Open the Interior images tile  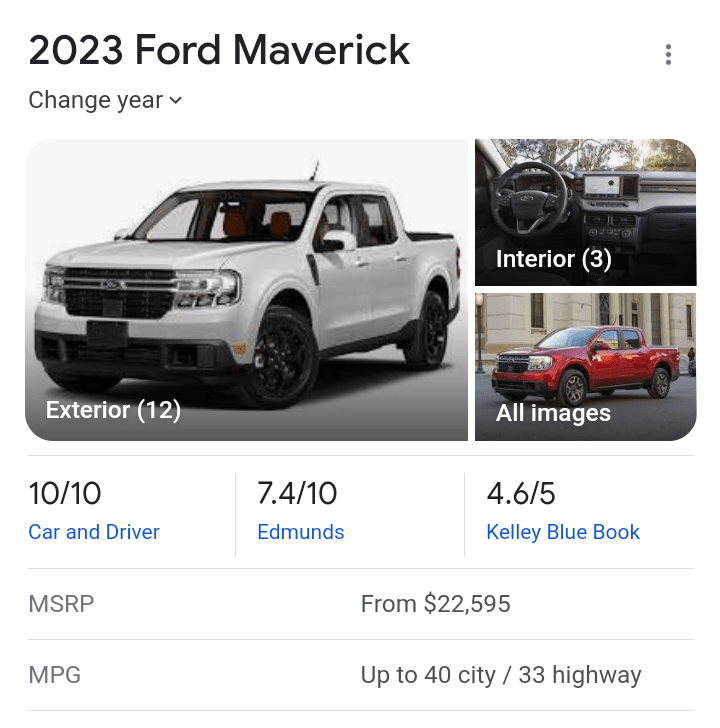pos(585,212)
